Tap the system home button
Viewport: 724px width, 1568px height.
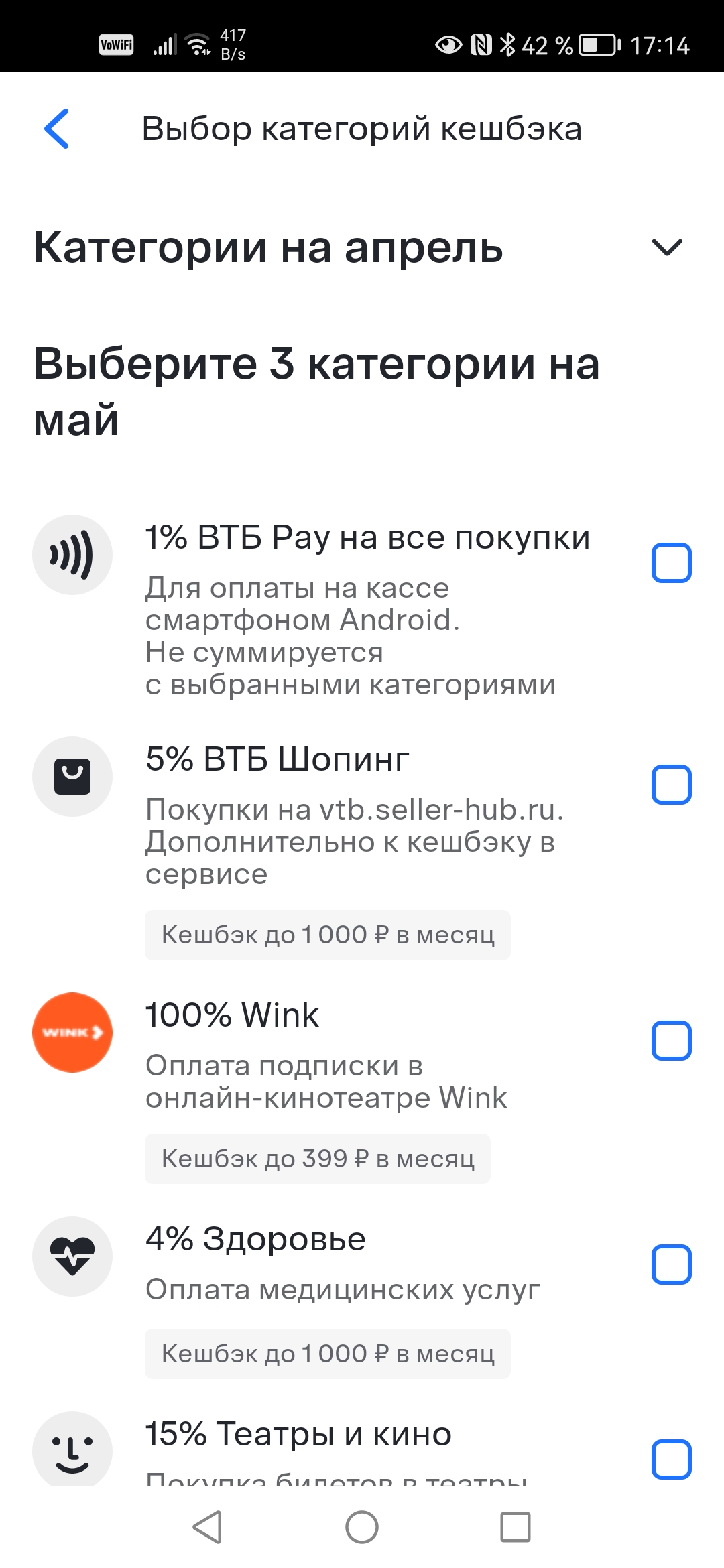click(362, 1527)
